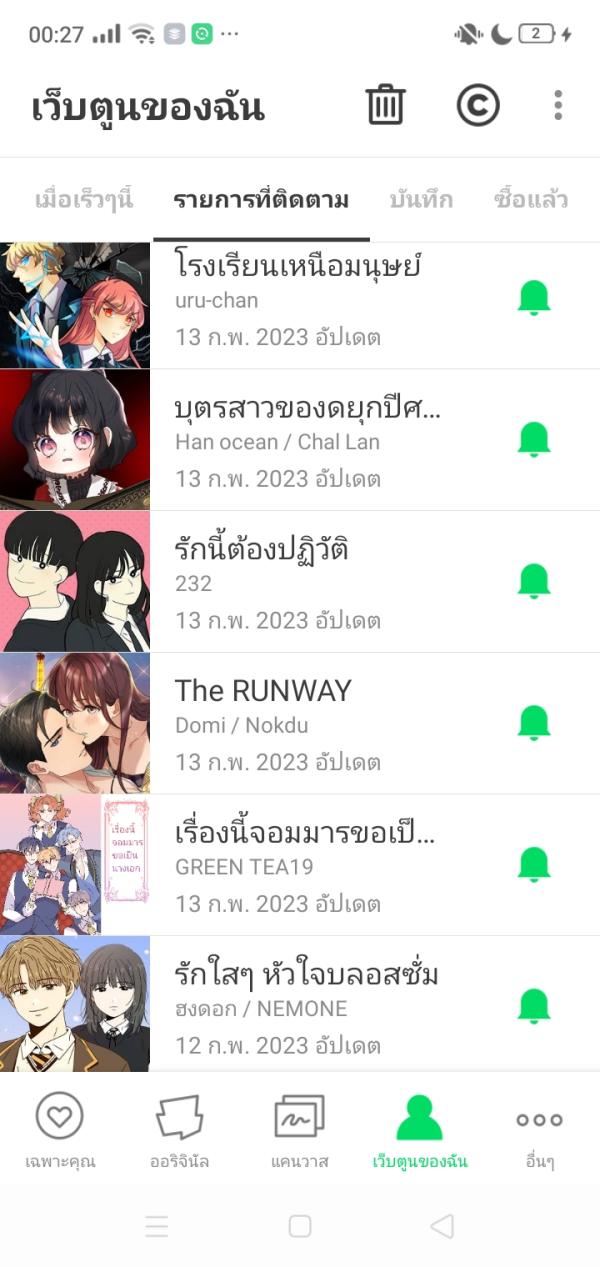Go to the เฉพาะคุณ tab
Viewport: 600px width, 1267px height.
click(x=59, y=1130)
